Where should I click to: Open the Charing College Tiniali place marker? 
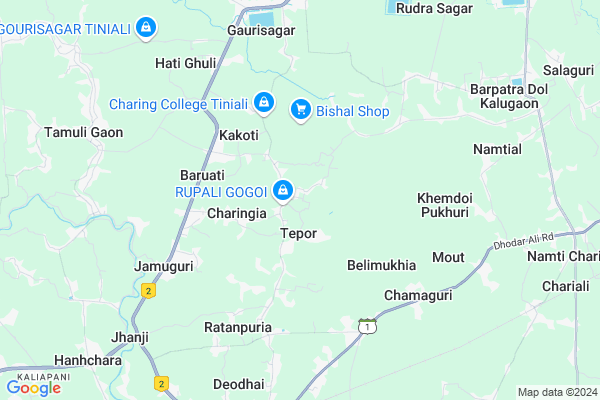[x=263, y=102]
